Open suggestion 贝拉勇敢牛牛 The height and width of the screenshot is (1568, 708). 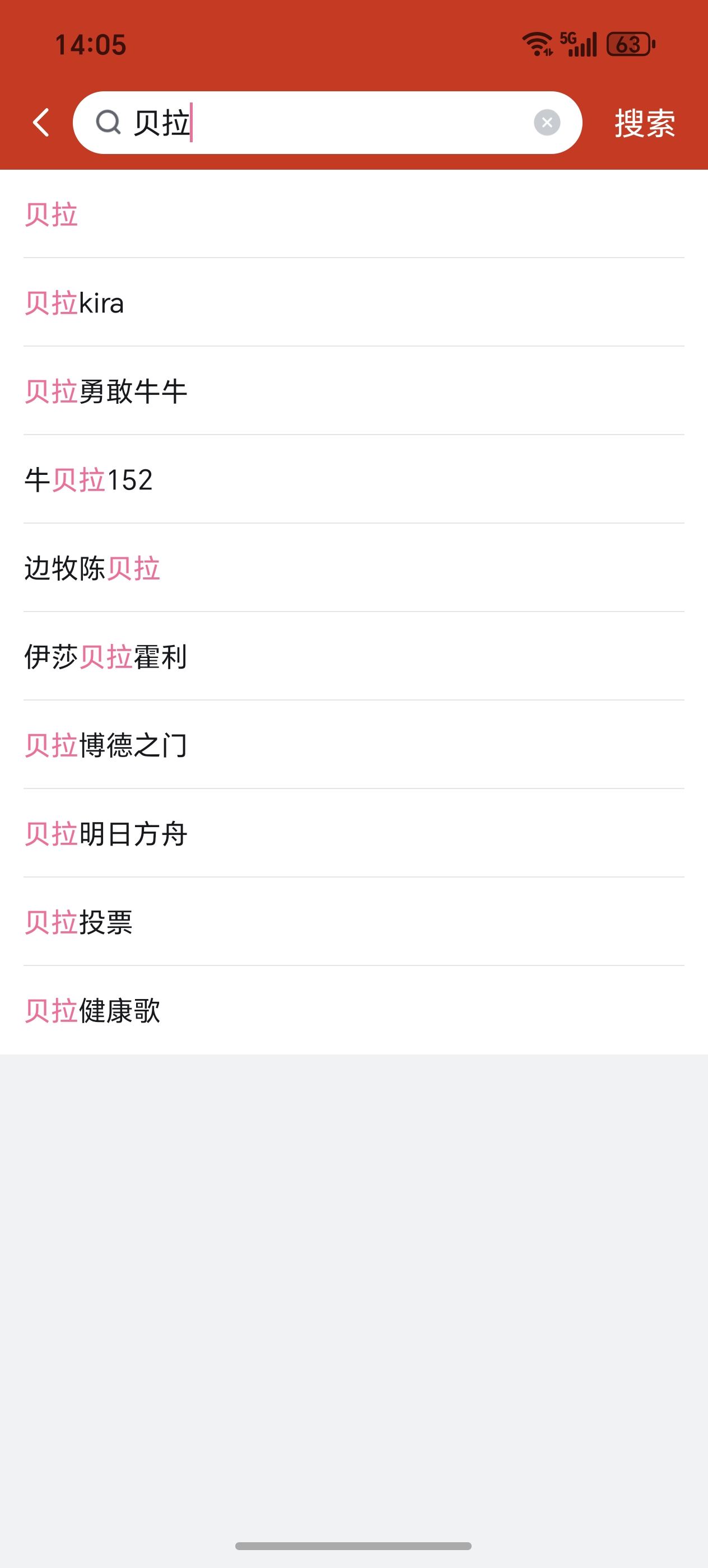(x=106, y=391)
